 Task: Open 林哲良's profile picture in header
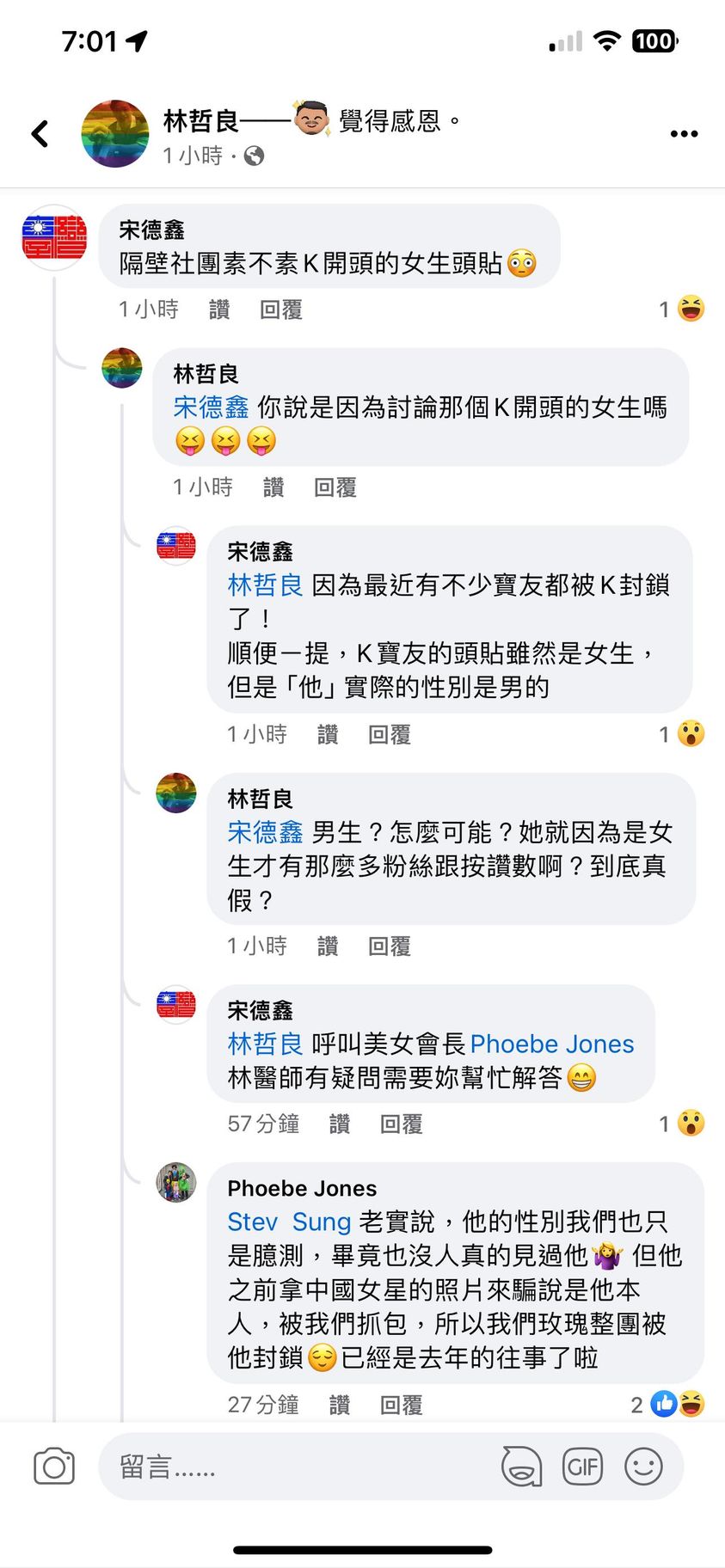click(x=115, y=133)
